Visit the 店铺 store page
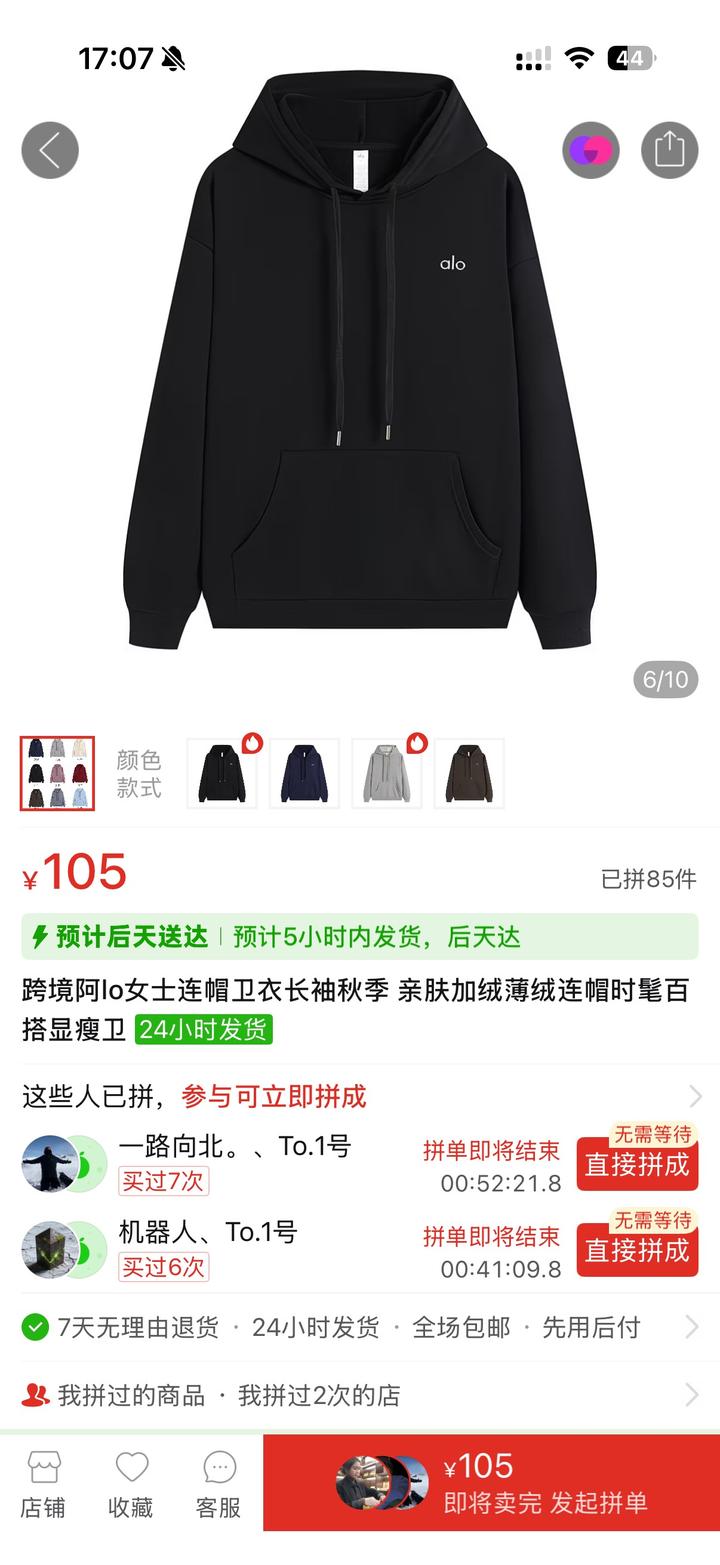 (43, 1485)
